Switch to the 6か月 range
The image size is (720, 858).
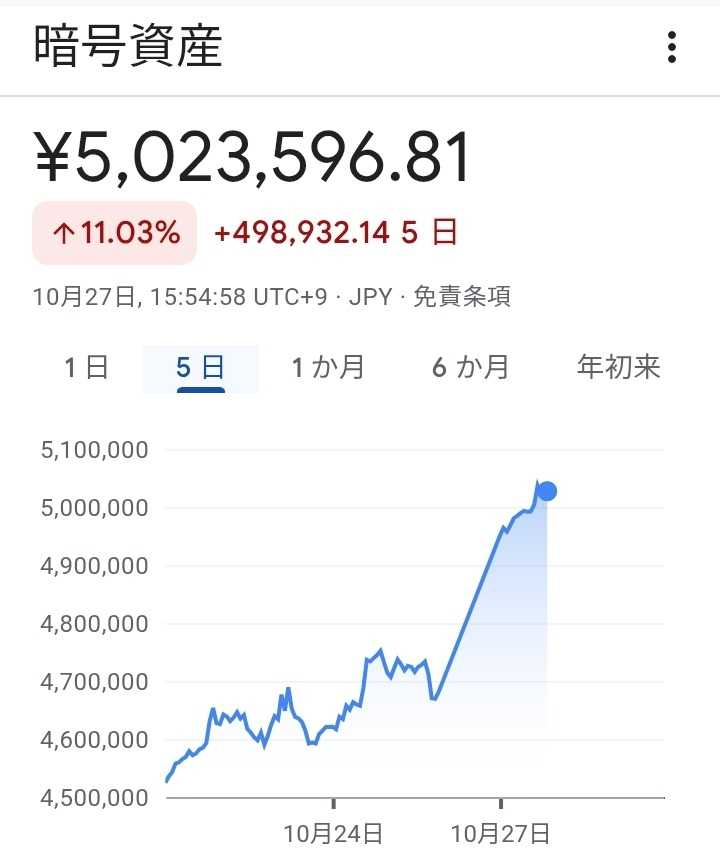tap(471, 367)
